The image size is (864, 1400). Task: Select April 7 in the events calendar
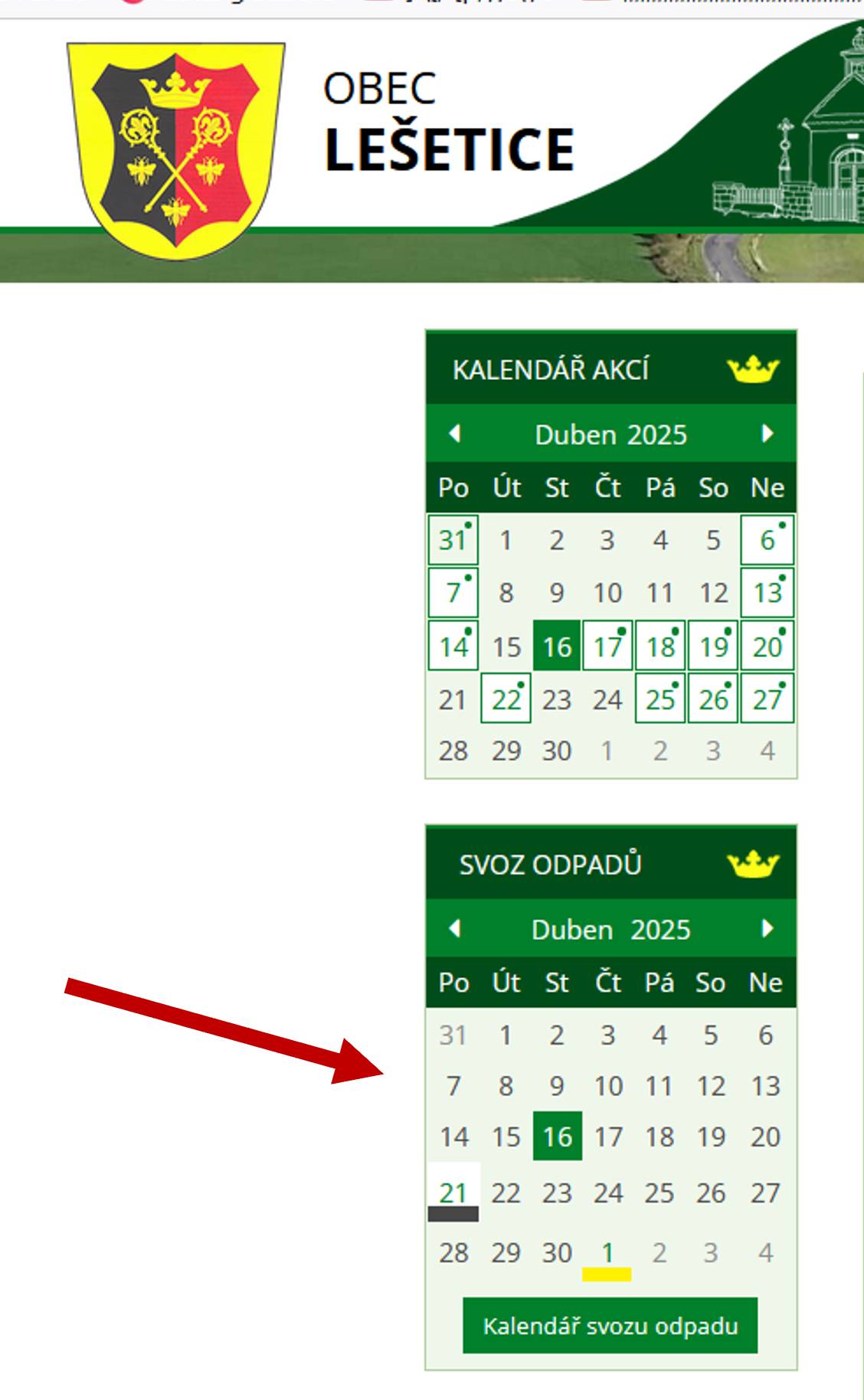pos(453,593)
